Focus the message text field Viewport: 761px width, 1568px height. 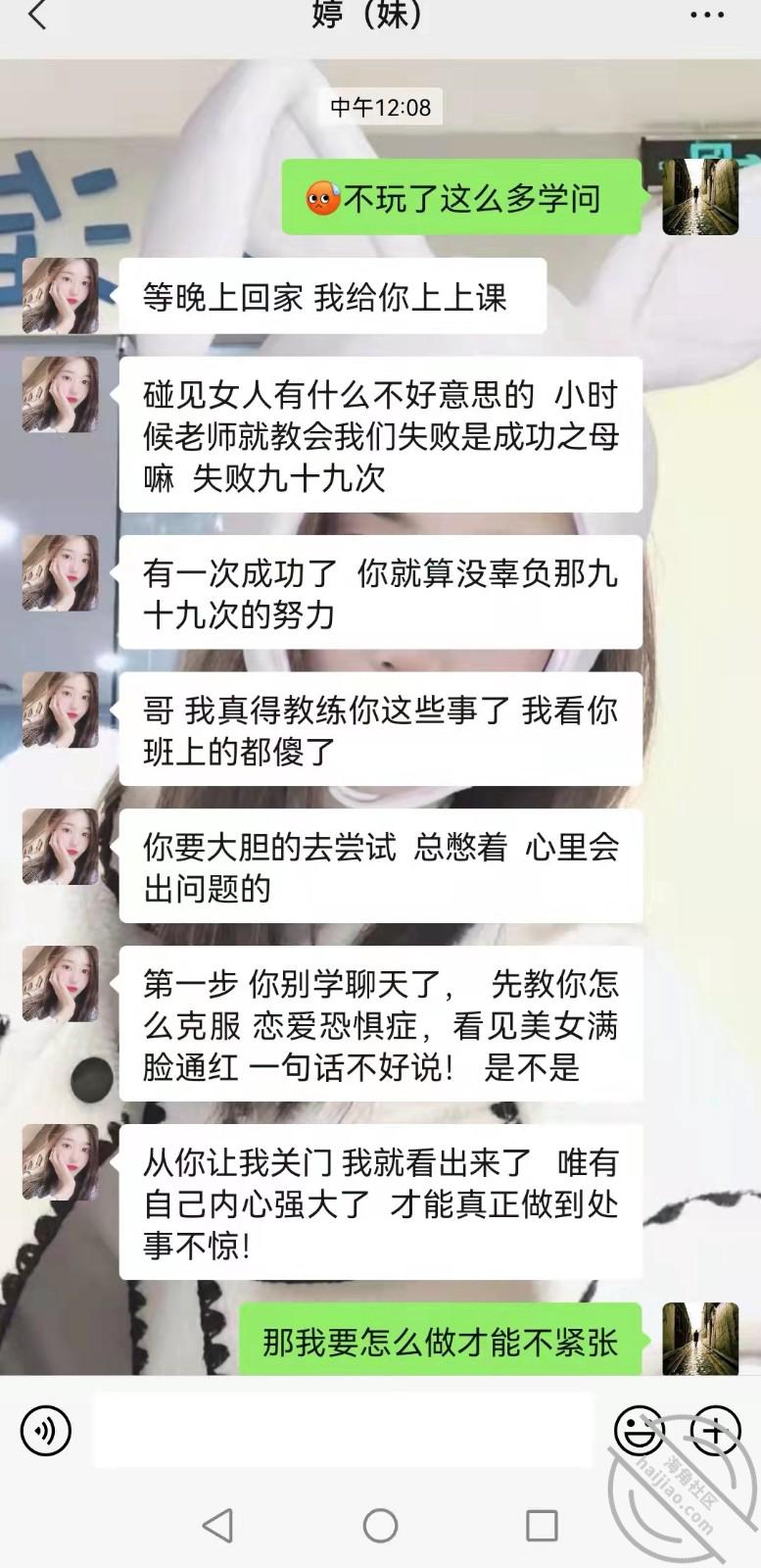(x=343, y=1431)
